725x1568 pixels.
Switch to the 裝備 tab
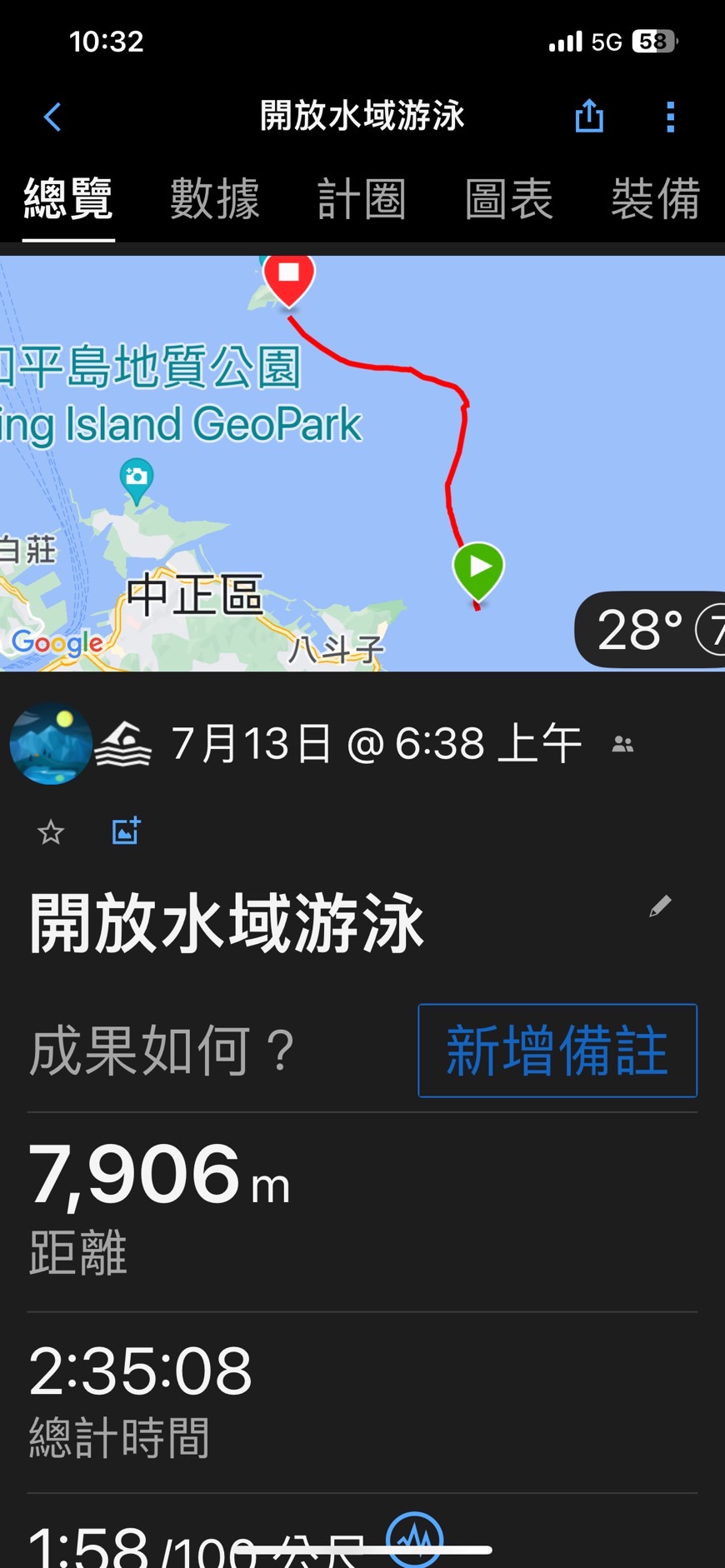coord(655,199)
